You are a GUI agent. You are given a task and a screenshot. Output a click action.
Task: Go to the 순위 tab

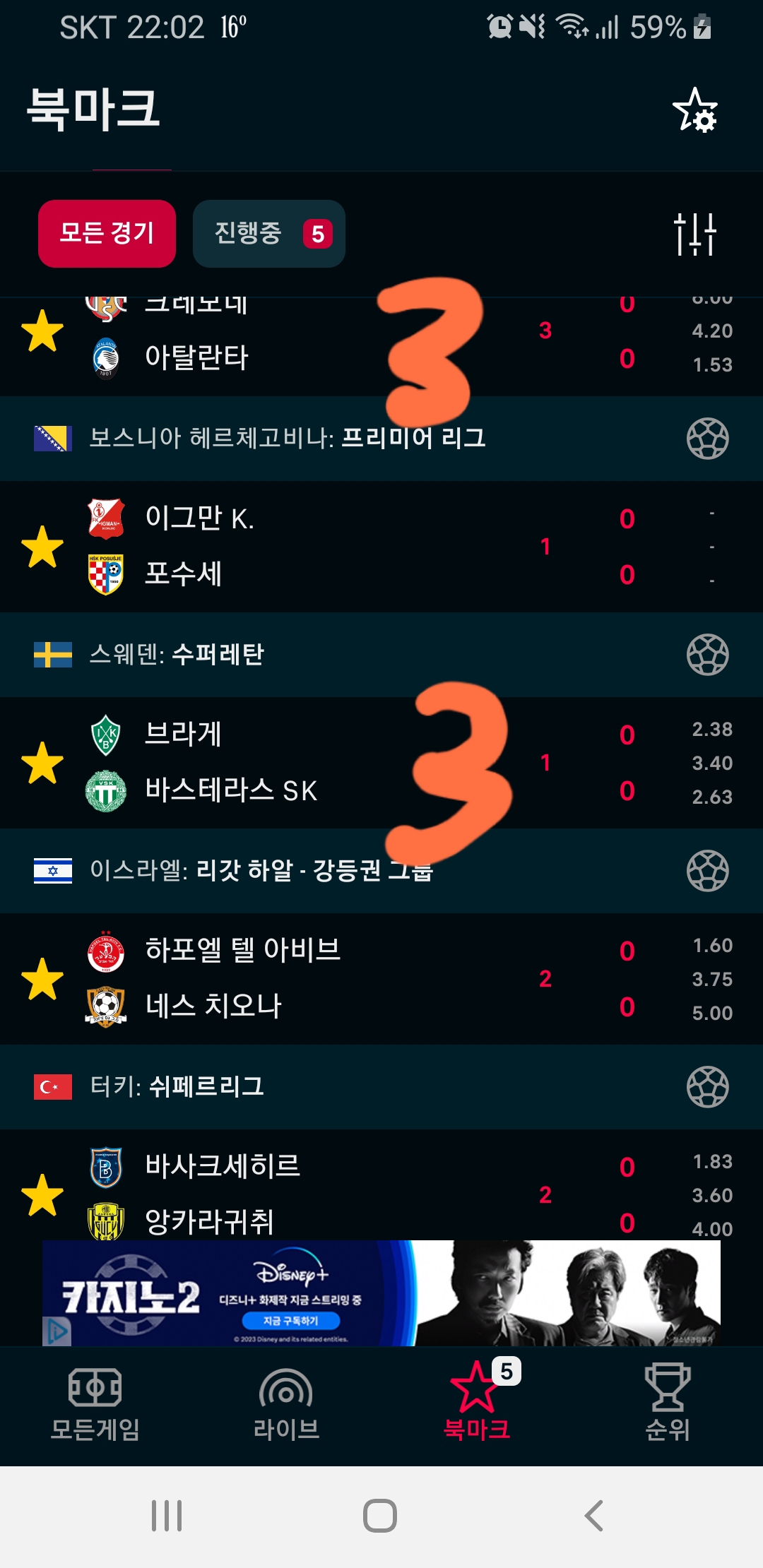(668, 1404)
